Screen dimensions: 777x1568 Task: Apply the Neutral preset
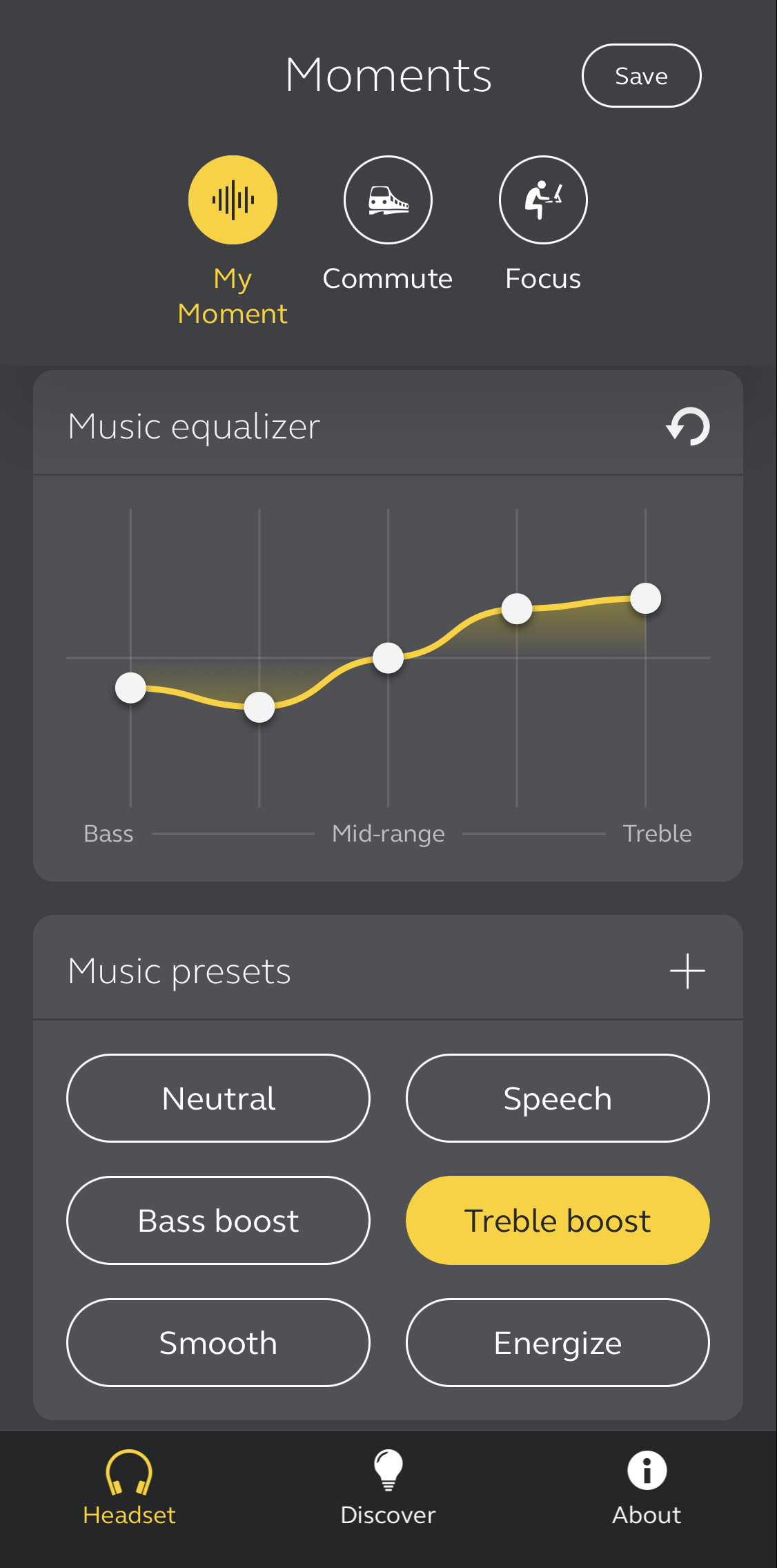[218, 1098]
